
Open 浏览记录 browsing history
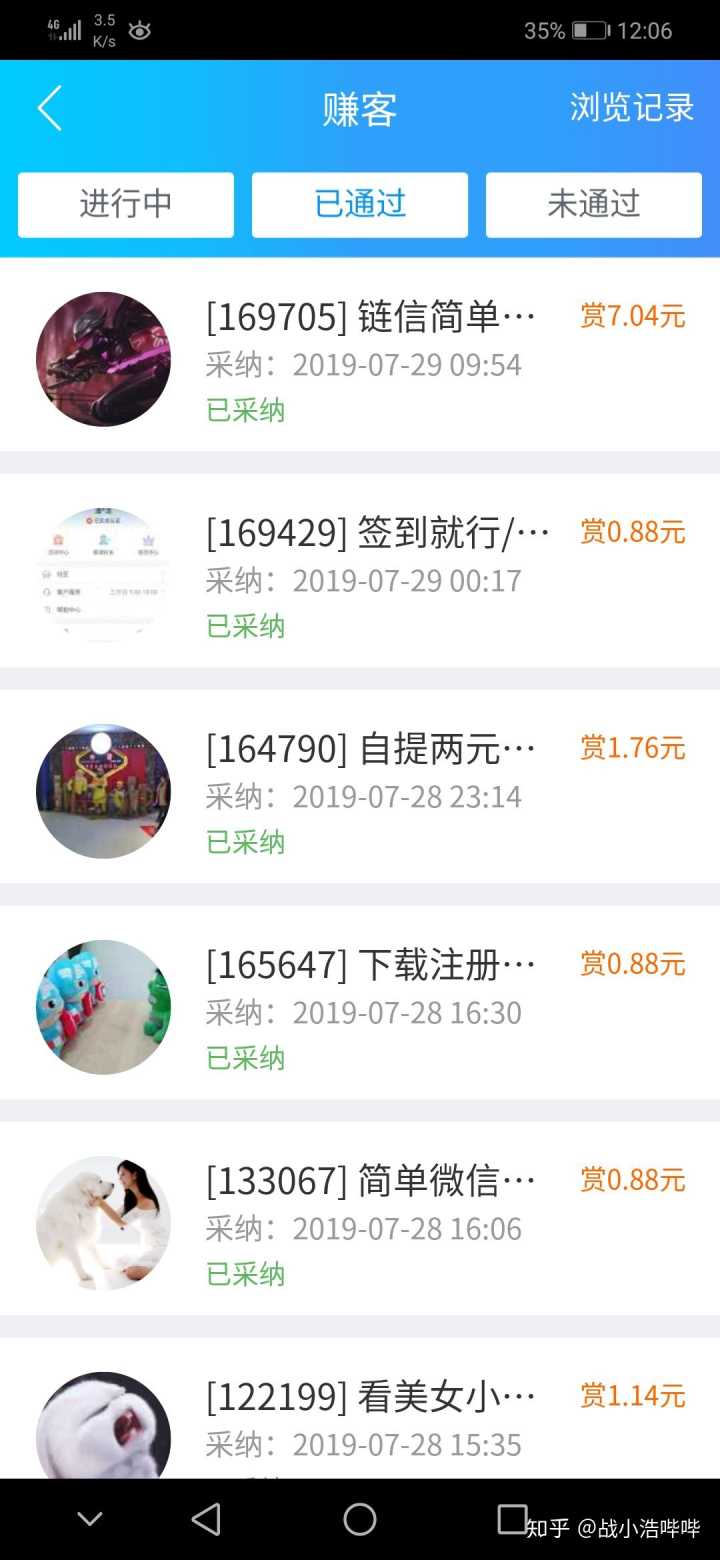click(x=631, y=108)
